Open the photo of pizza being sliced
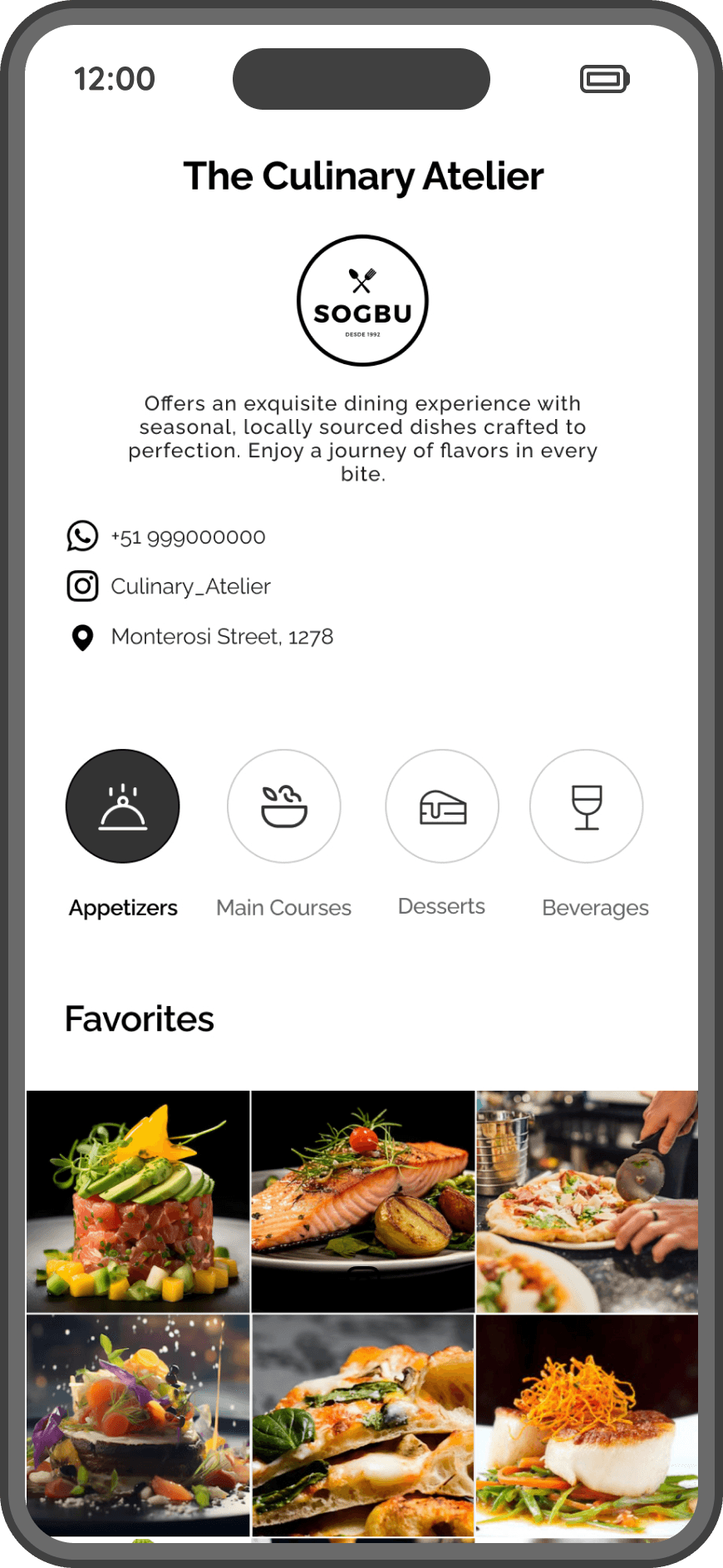 (587, 1201)
